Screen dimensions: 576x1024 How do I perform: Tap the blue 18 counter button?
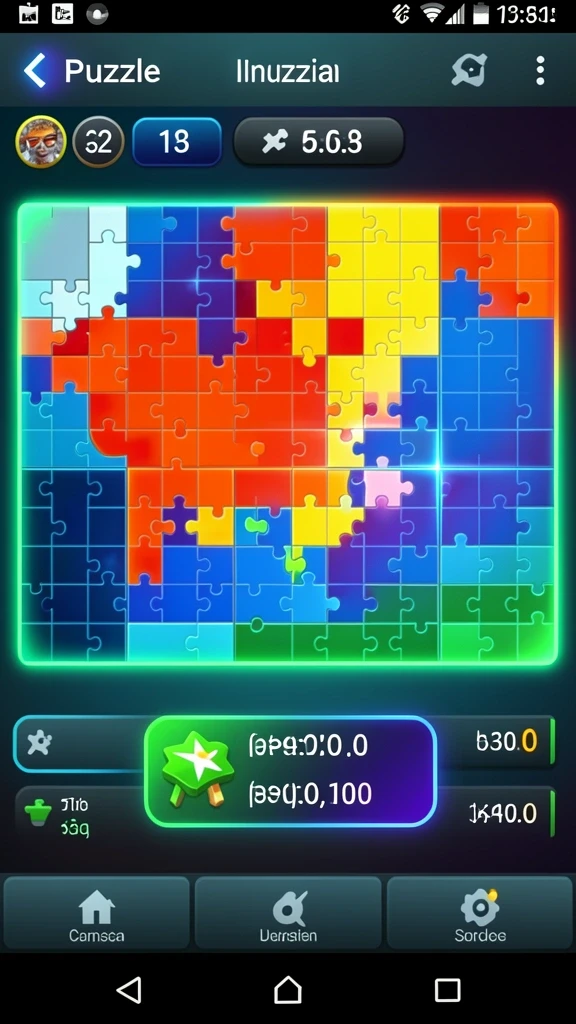click(x=176, y=142)
